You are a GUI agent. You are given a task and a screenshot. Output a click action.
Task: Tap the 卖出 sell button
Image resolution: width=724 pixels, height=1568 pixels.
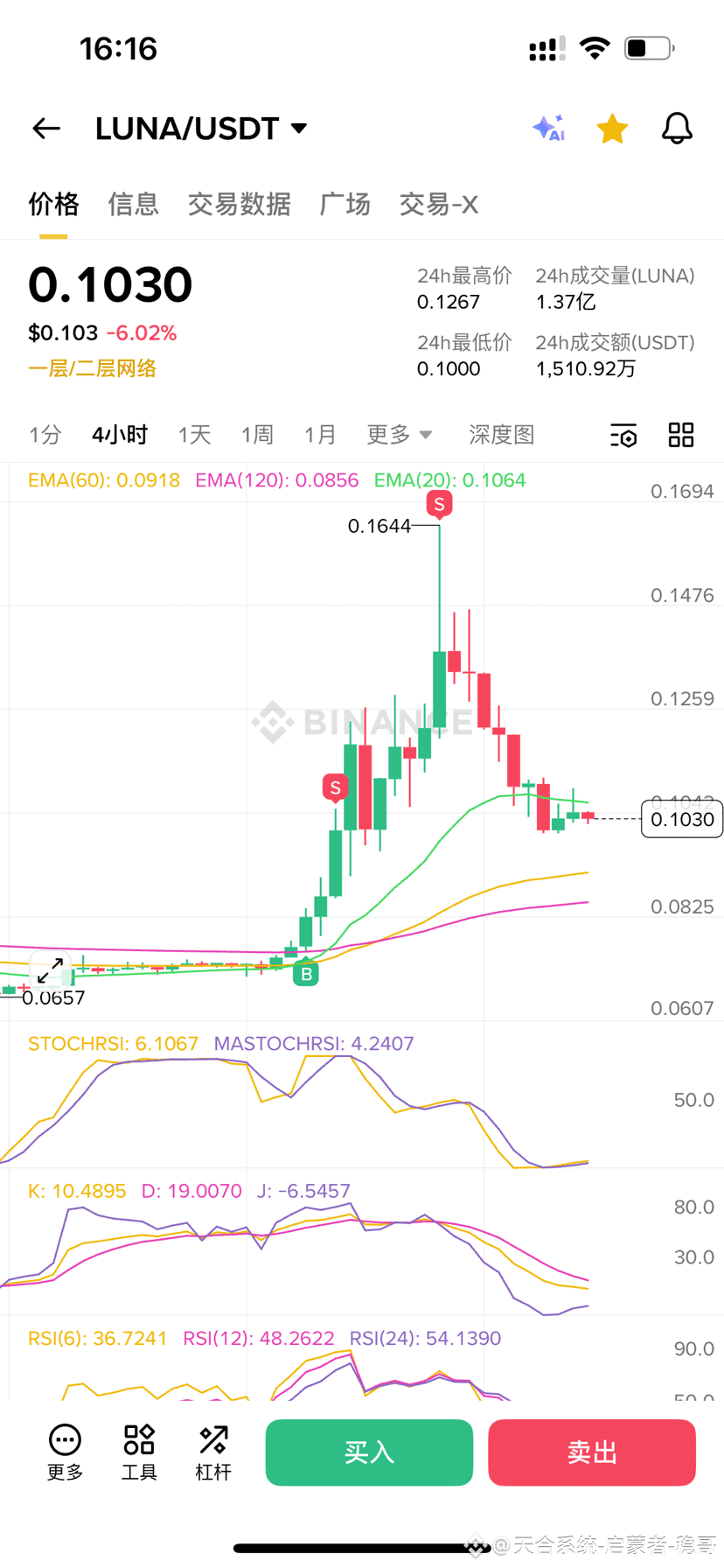click(592, 1452)
